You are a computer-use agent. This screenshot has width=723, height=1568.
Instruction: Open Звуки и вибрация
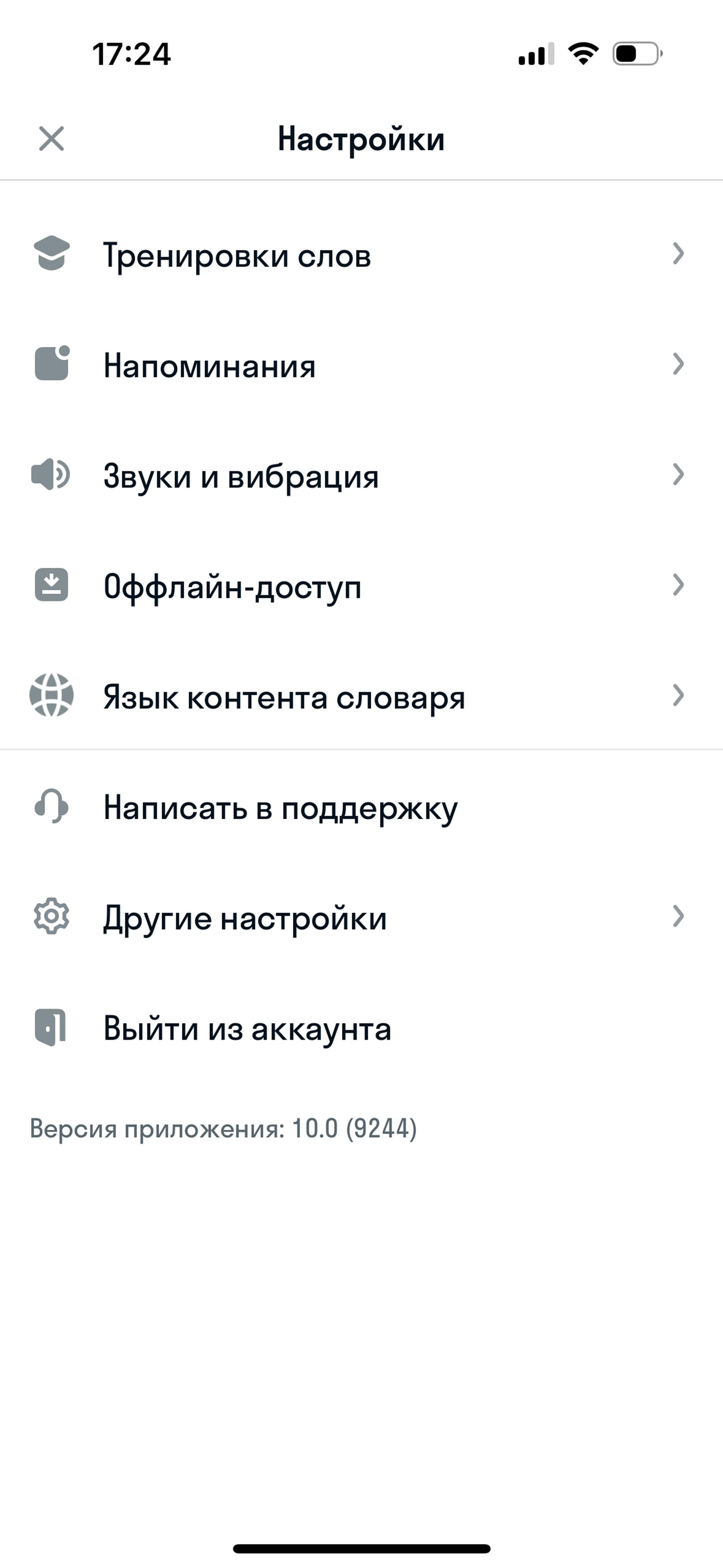(361, 476)
